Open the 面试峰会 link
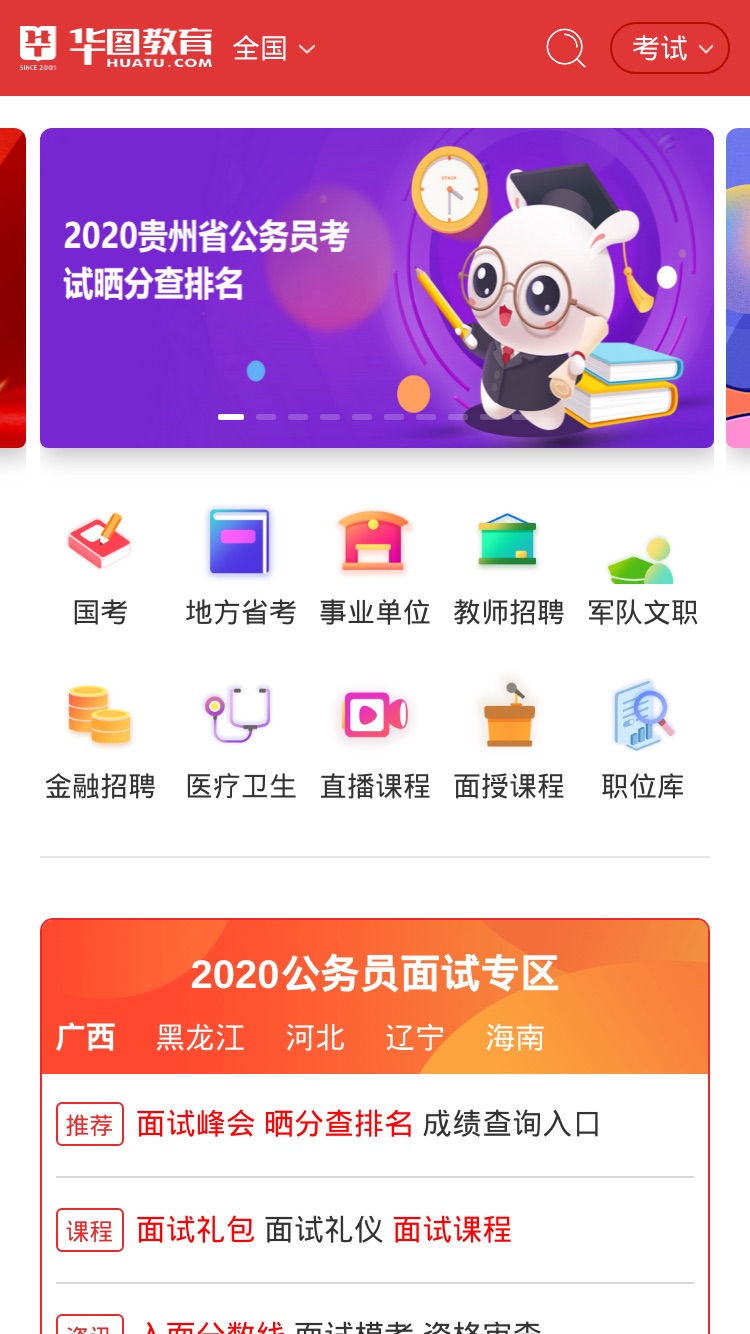The width and height of the screenshot is (750, 1334). [196, 1124]
